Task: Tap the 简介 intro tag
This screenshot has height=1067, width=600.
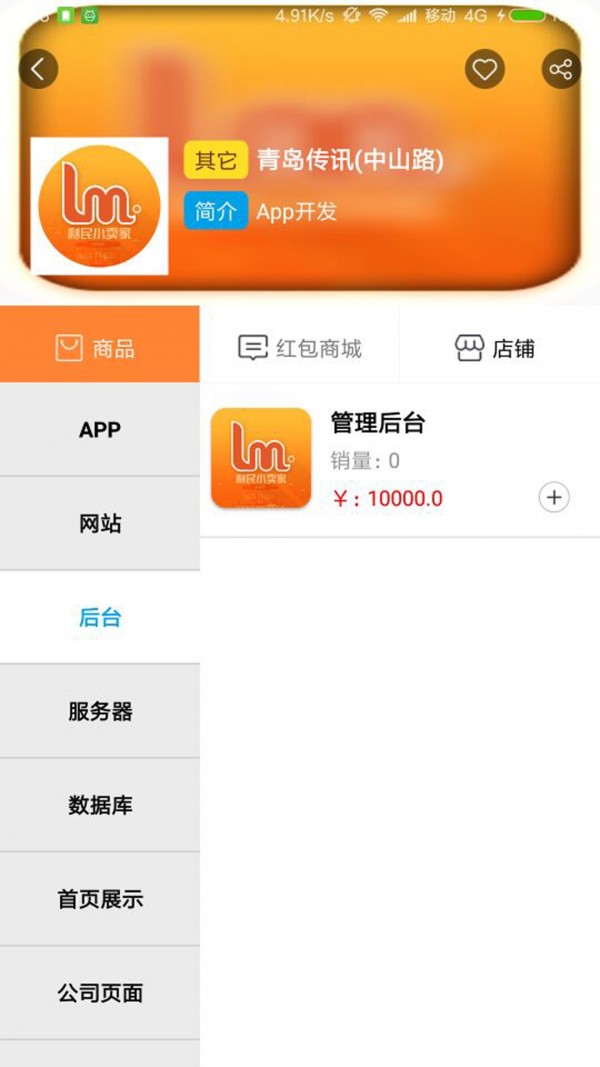Action: coord(215,212)
